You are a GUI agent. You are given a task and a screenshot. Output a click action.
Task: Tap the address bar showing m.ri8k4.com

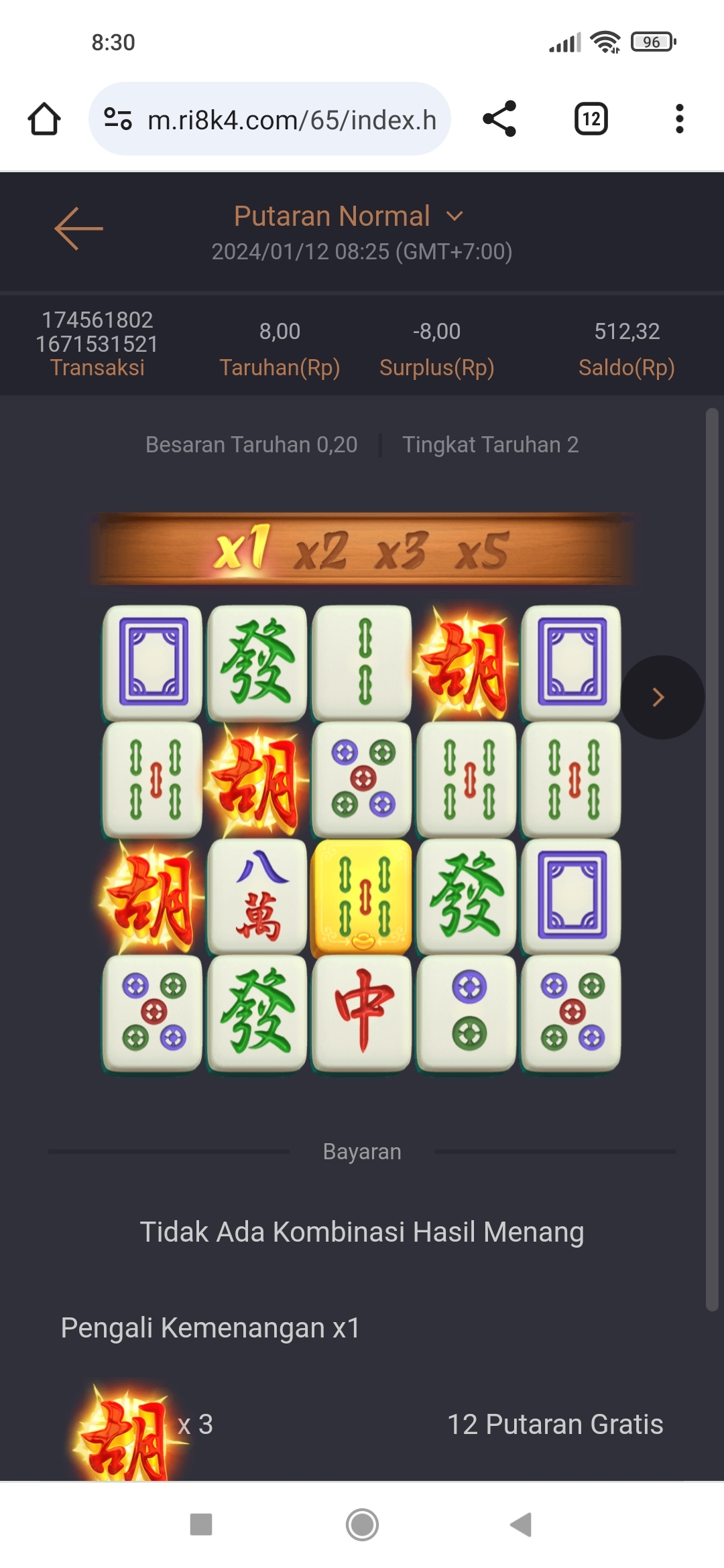pyautogui.click(x=269, y=119)
